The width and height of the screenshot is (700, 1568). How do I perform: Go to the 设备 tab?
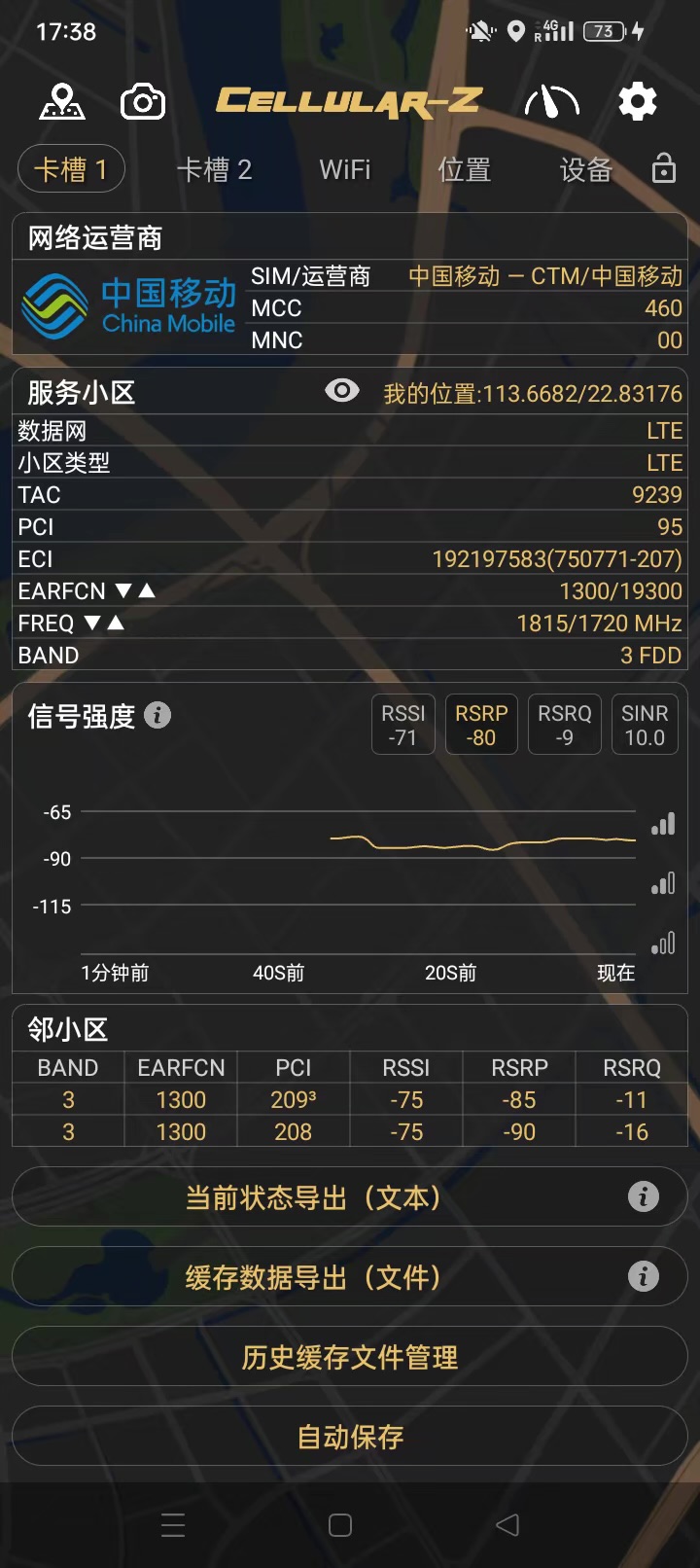pos(585,169)
